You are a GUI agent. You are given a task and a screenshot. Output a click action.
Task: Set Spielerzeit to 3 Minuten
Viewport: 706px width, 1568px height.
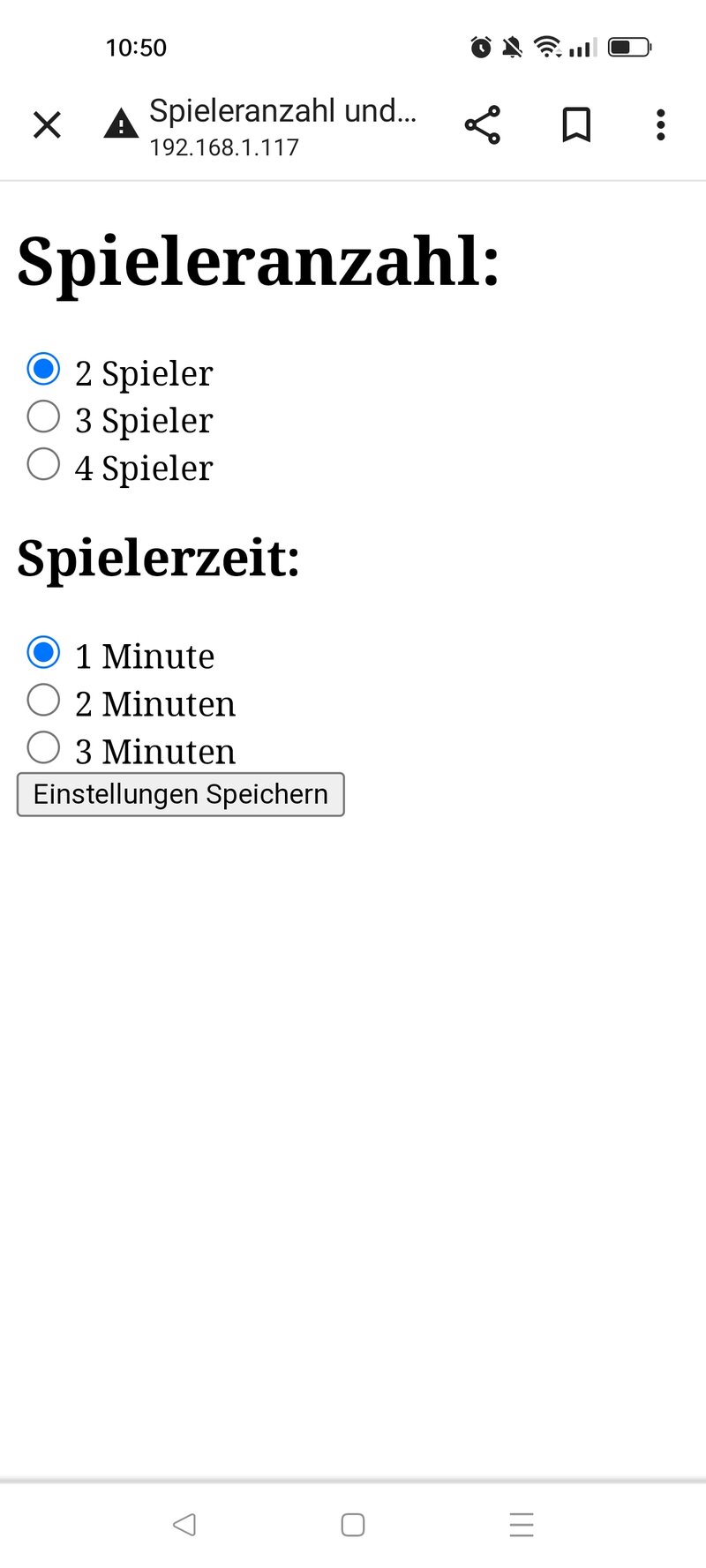43,748
